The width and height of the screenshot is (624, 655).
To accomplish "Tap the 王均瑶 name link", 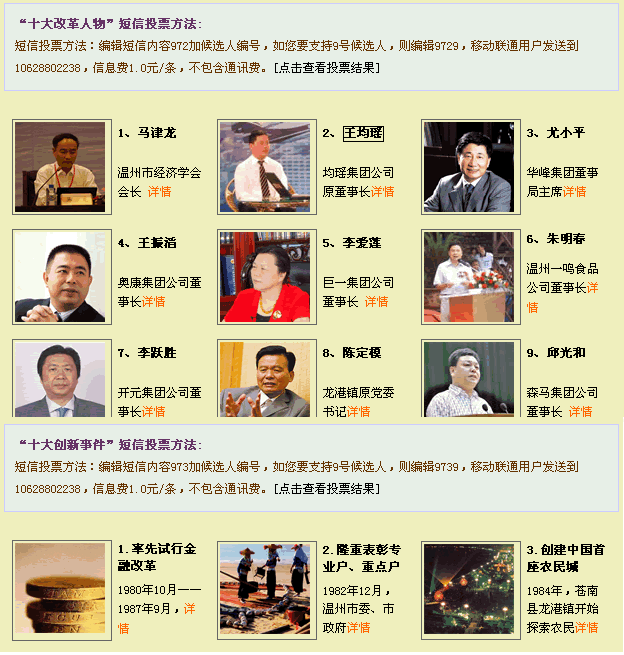I will [363, 133].
